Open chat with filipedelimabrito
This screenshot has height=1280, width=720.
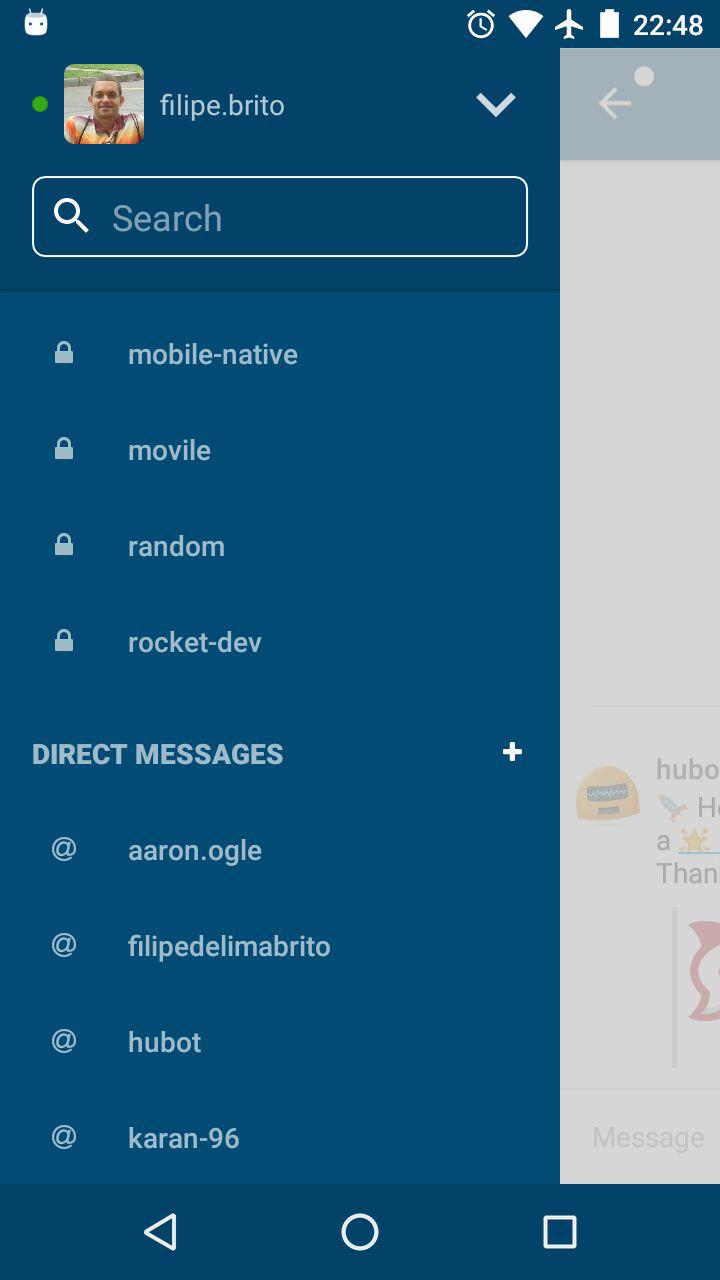pos(228,946)
